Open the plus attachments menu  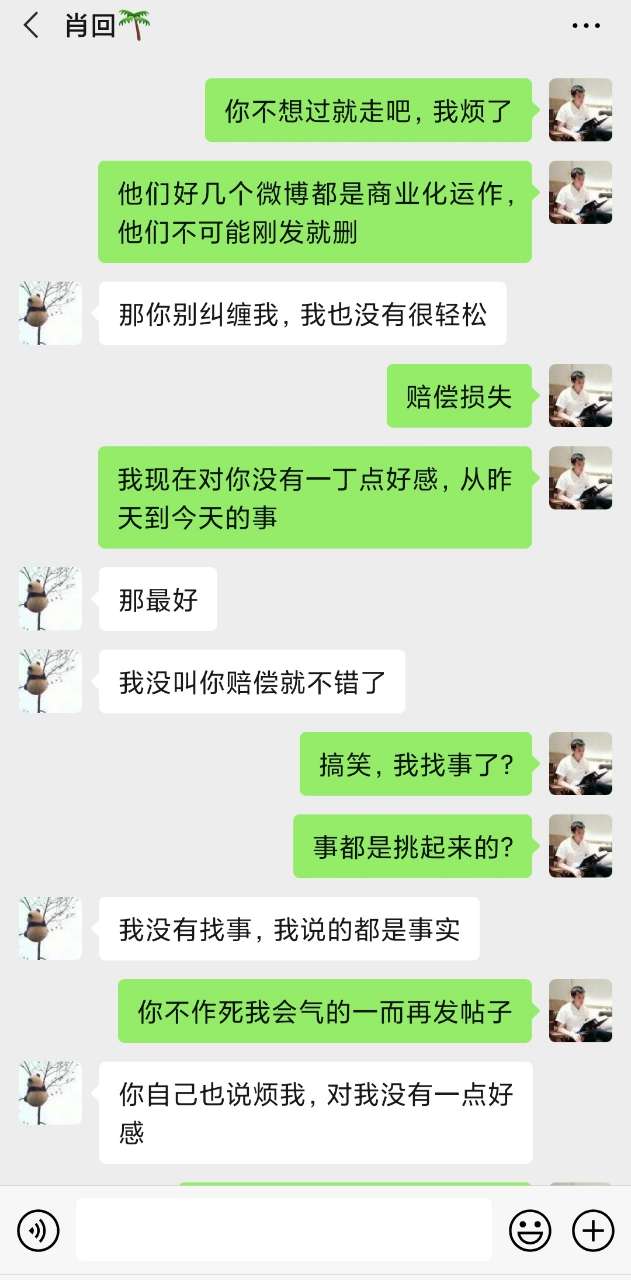point(592,1230)
